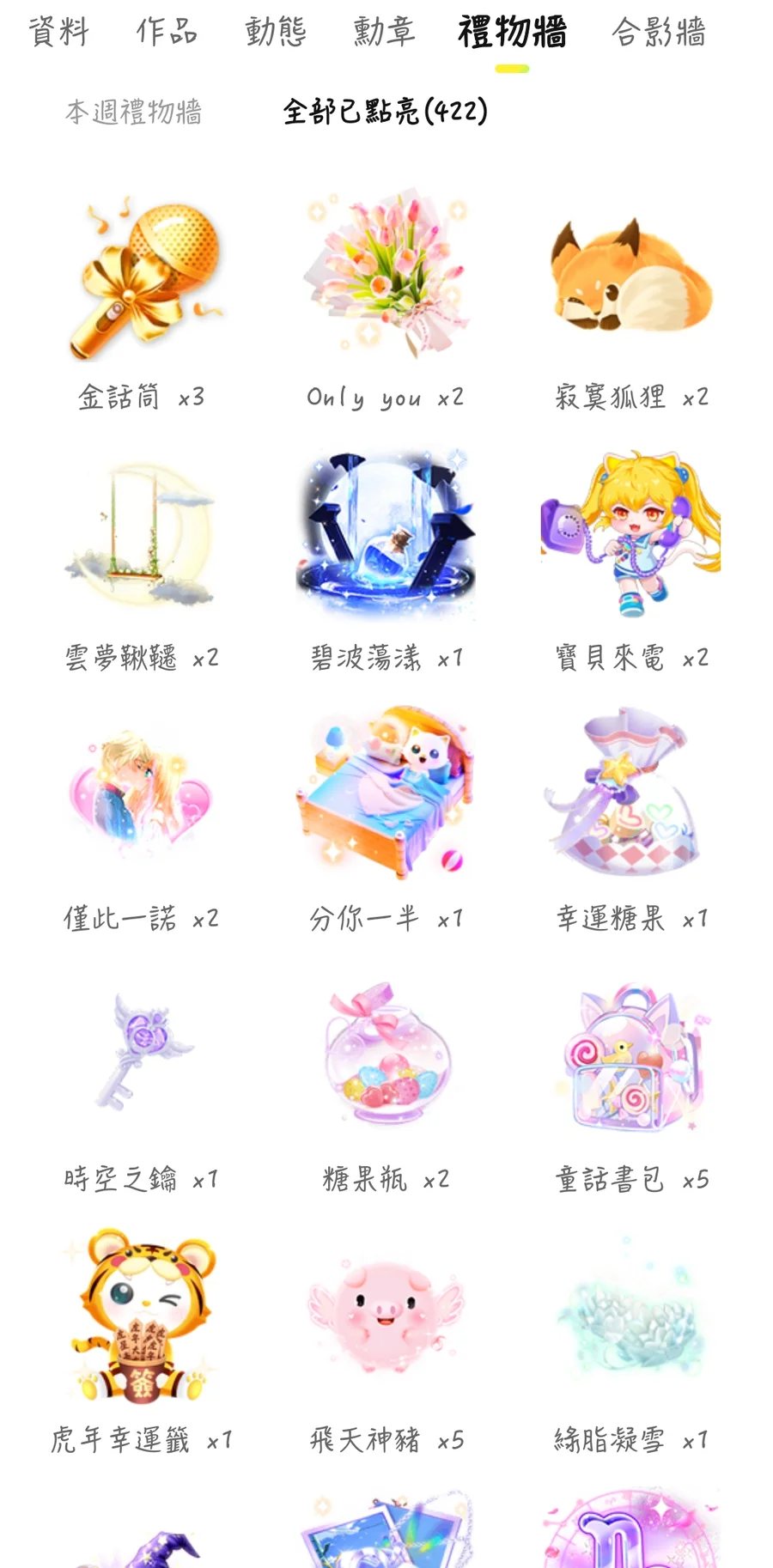Open the 童話書包 gift
This screenshot has width=773, height=1568.
631,1058
